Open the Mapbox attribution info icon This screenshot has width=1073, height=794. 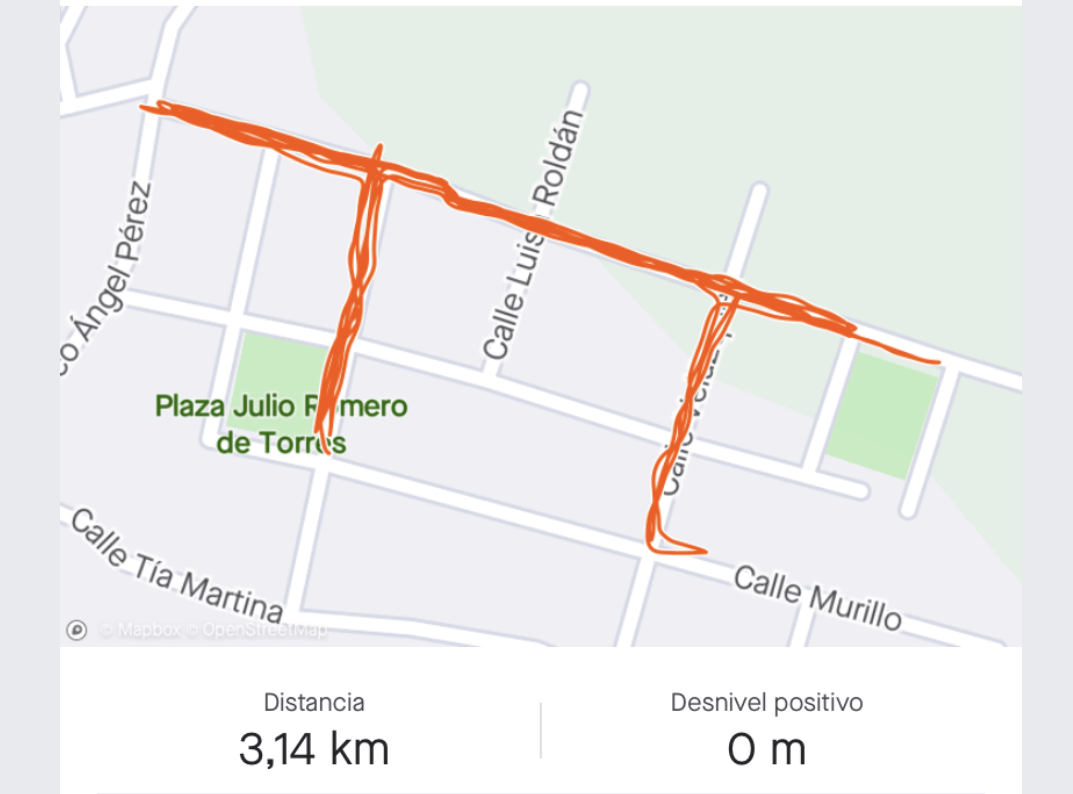pos(77,630)
